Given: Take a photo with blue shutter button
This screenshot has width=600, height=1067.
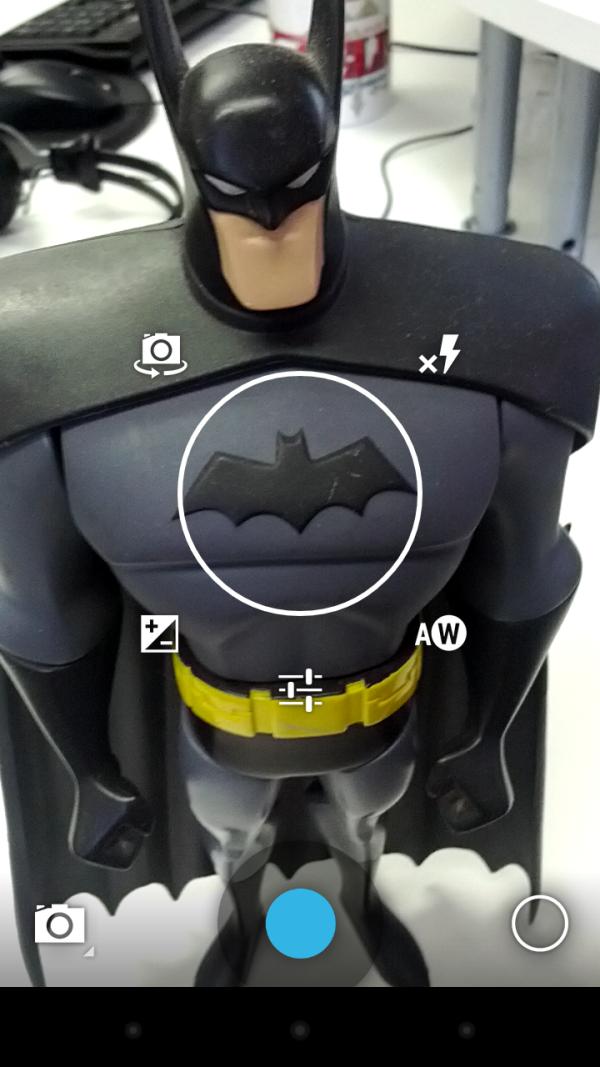Looking at the screenshot, I should click(x=300, y=923).
